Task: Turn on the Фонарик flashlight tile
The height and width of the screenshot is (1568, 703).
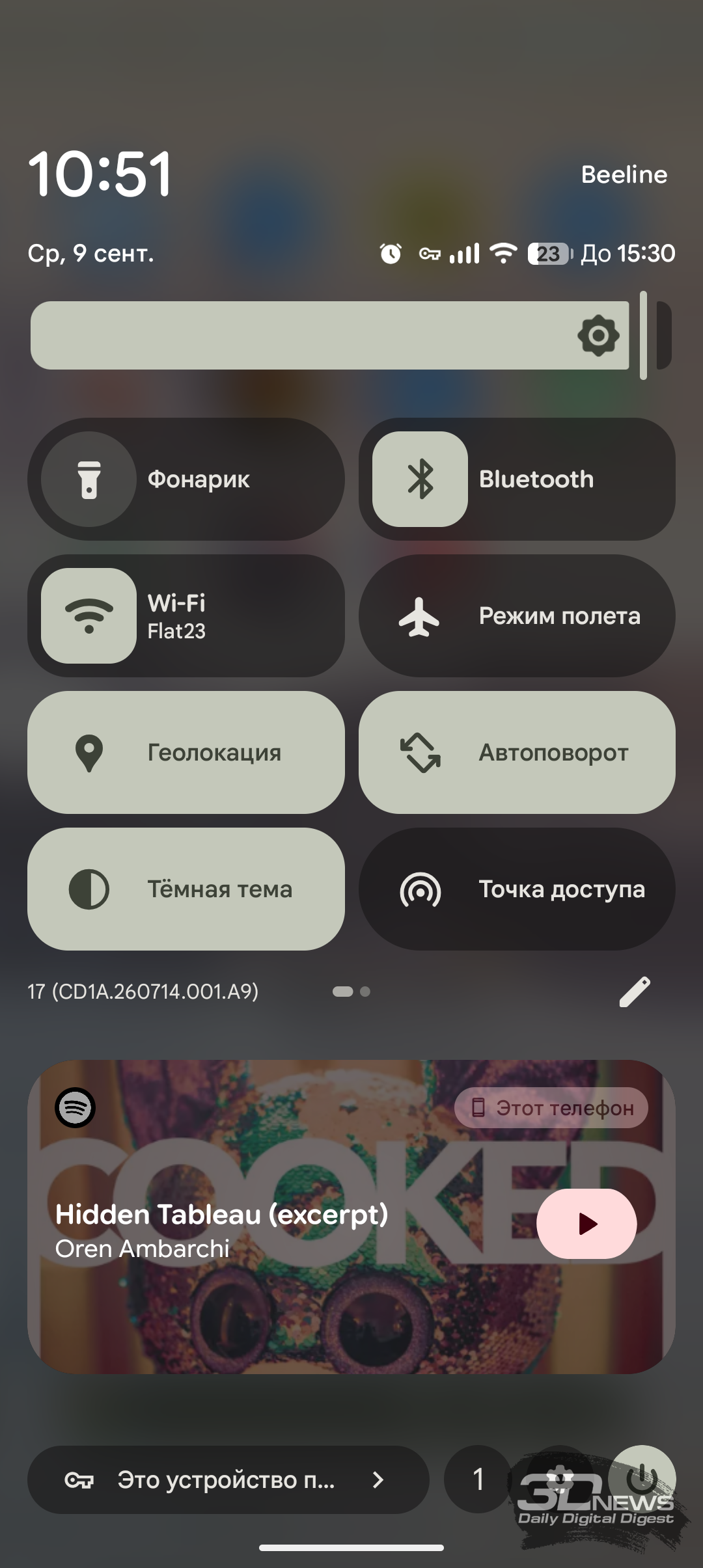Action: [89, 479]
